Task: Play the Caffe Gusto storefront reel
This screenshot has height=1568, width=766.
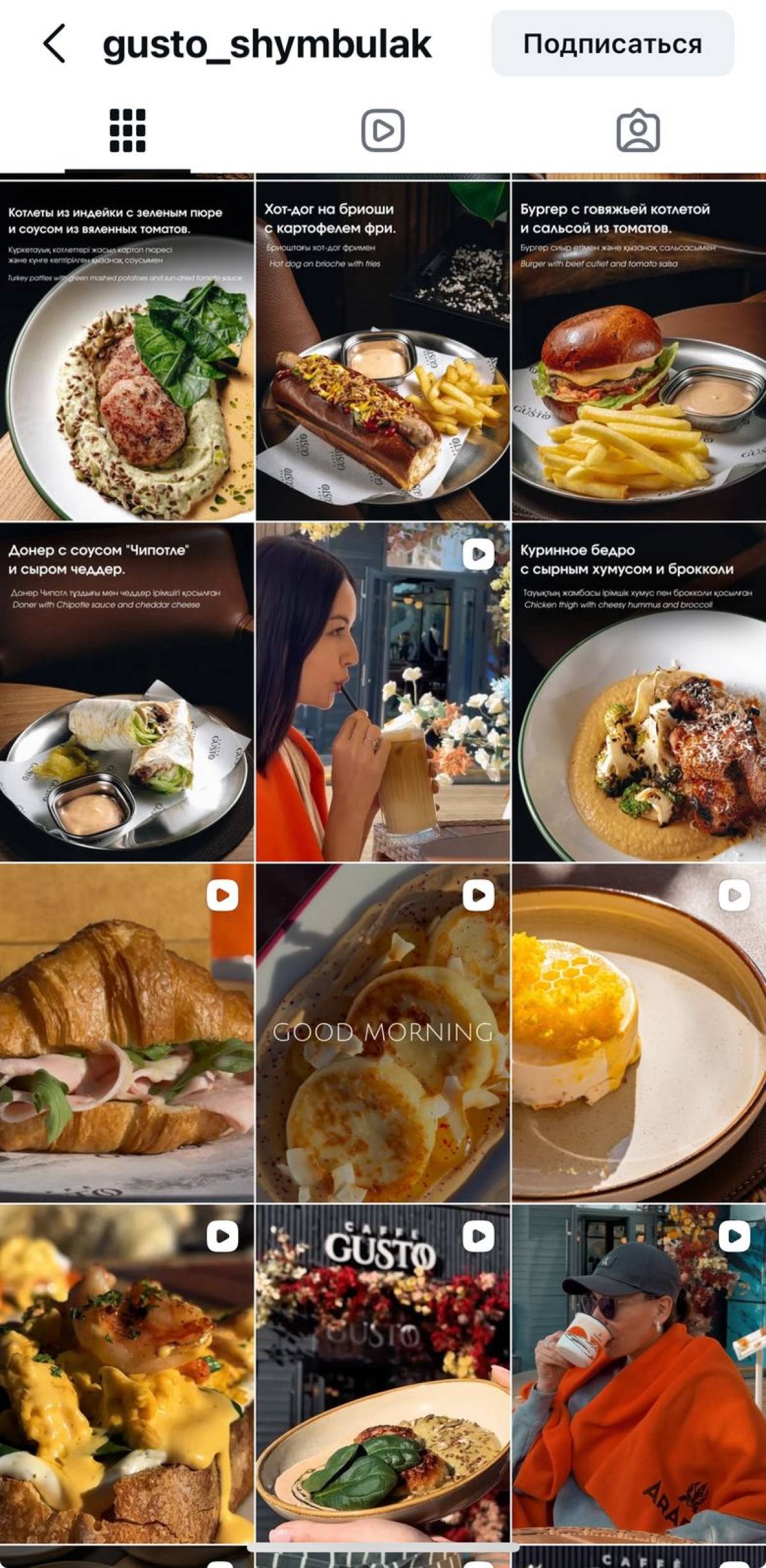Action: [x=383, y=1373]
